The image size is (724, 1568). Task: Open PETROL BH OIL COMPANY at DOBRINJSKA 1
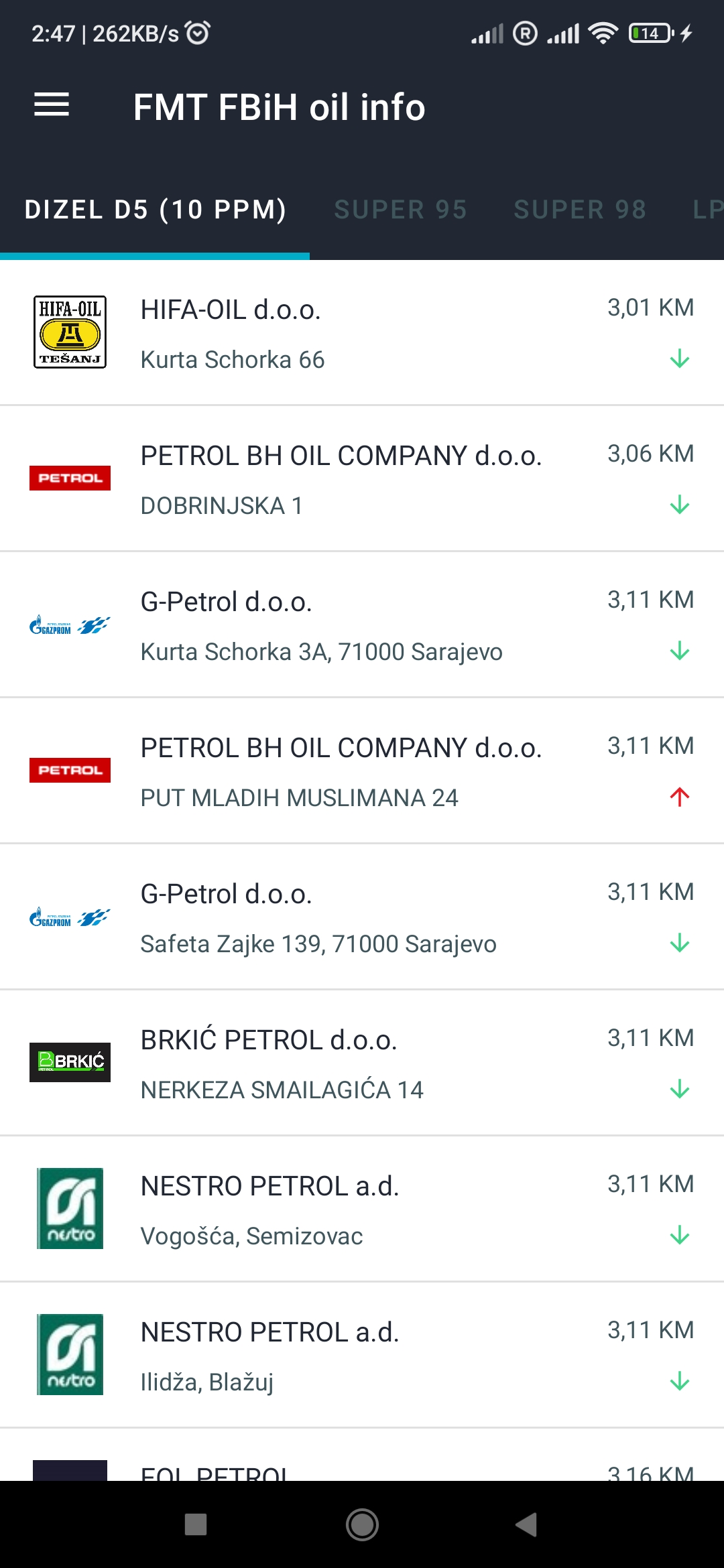[362, 478]
